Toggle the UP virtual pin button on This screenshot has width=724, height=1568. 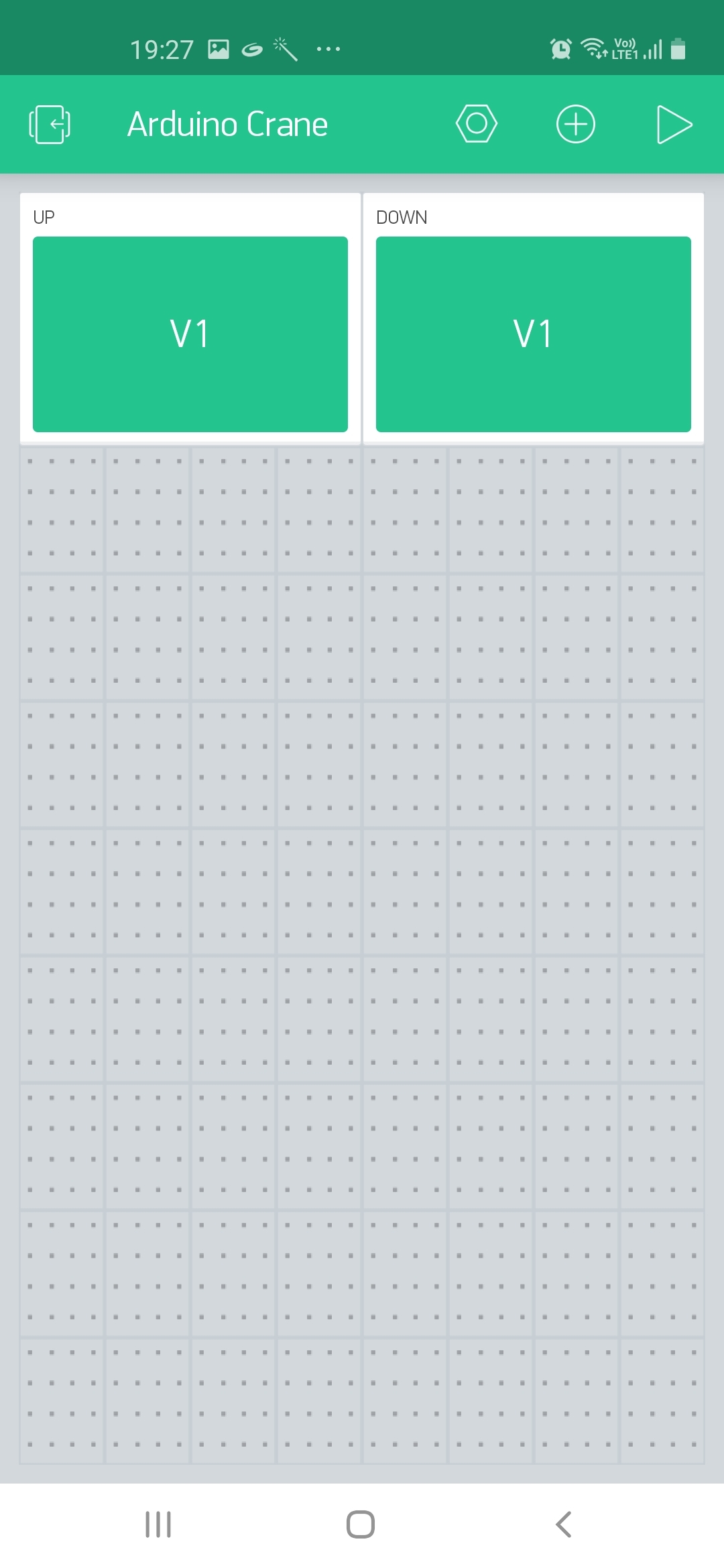[190, 333]
